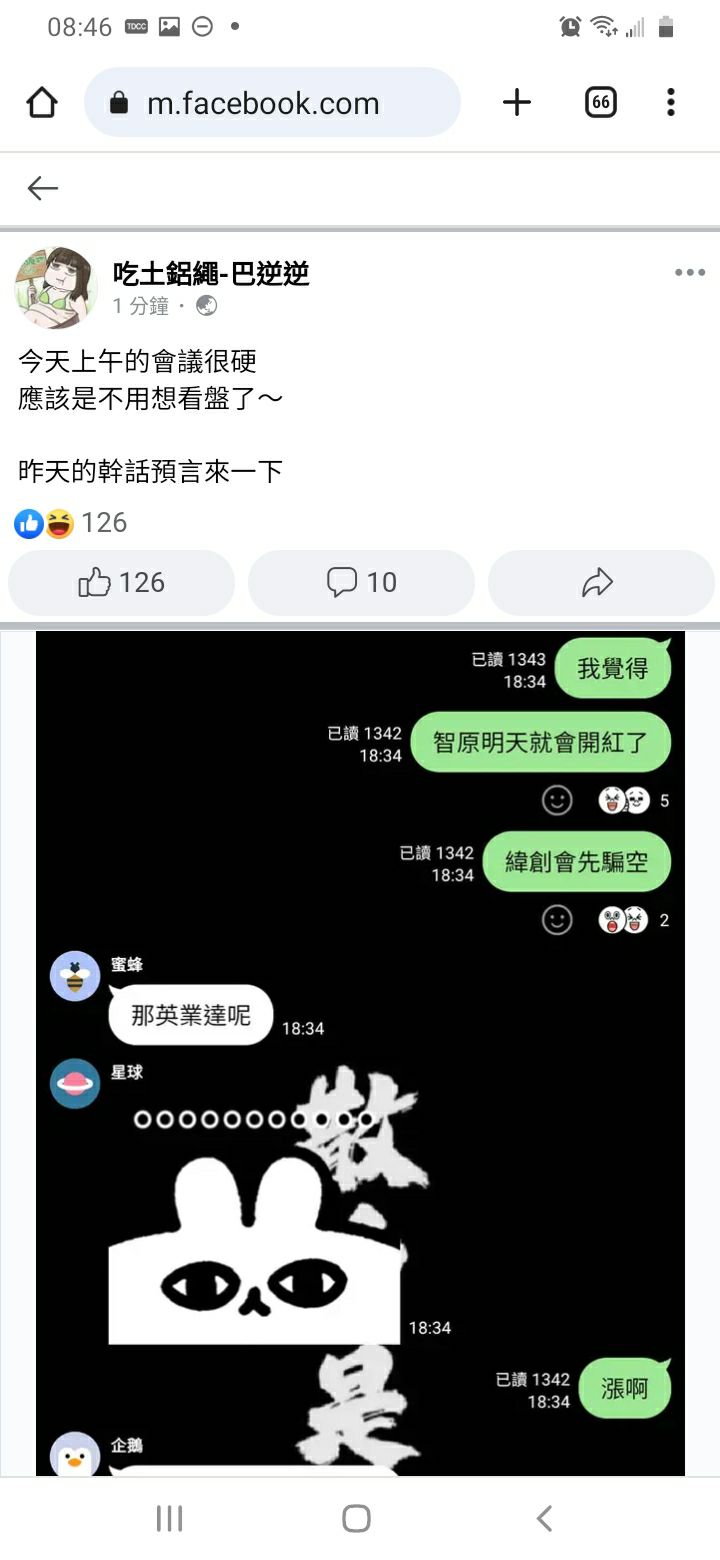The height and width of the screenshot is (1560, 720).
Task: Open the m.facebook.com address bar
Action: click(x=272, y=102)
